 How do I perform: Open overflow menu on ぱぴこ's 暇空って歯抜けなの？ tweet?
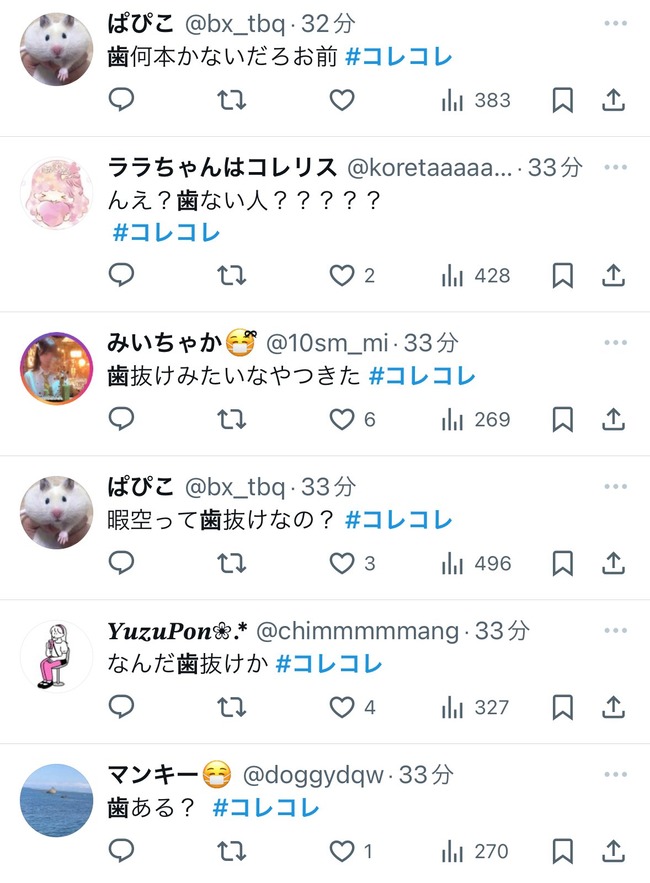[x=615, y=486]
